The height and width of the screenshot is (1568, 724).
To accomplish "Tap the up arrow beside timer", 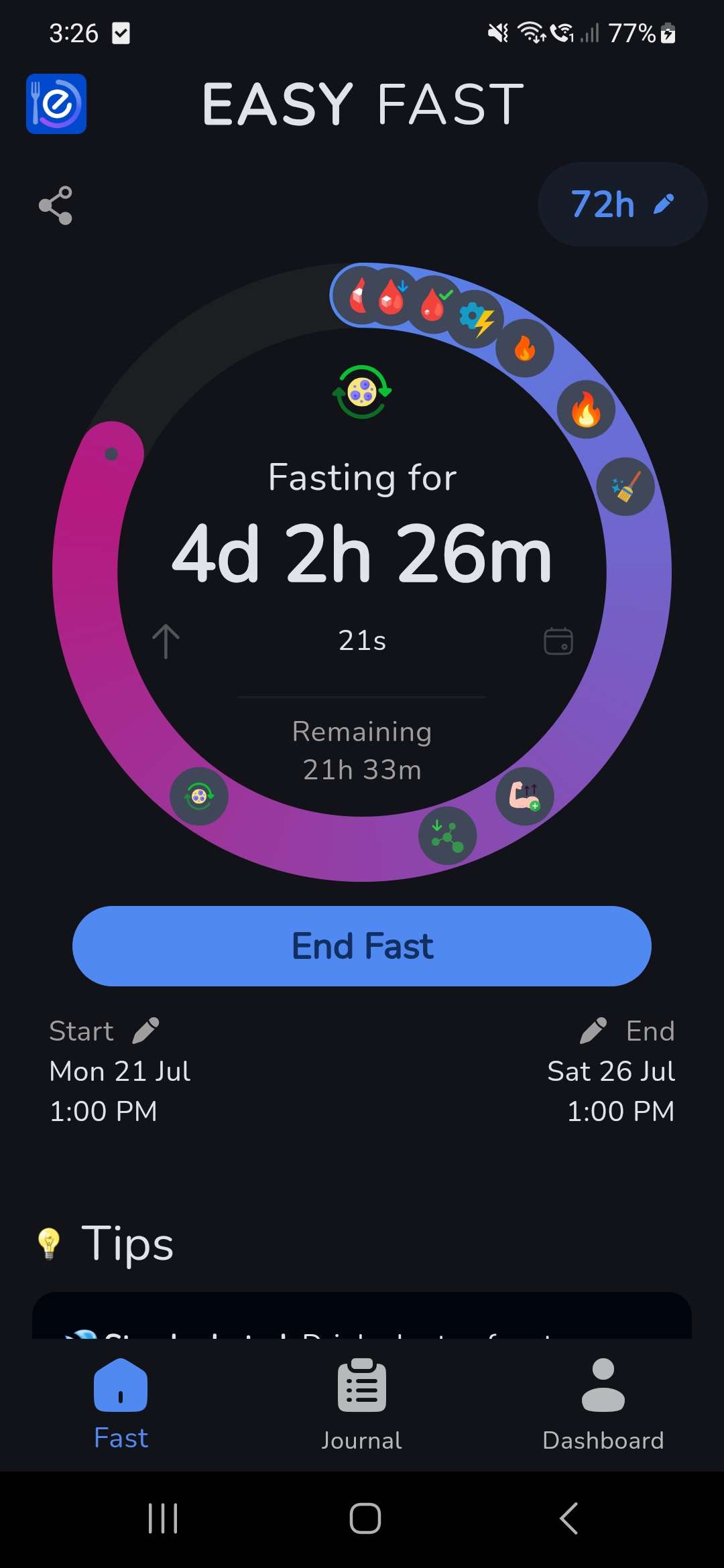I will [166, 641].
